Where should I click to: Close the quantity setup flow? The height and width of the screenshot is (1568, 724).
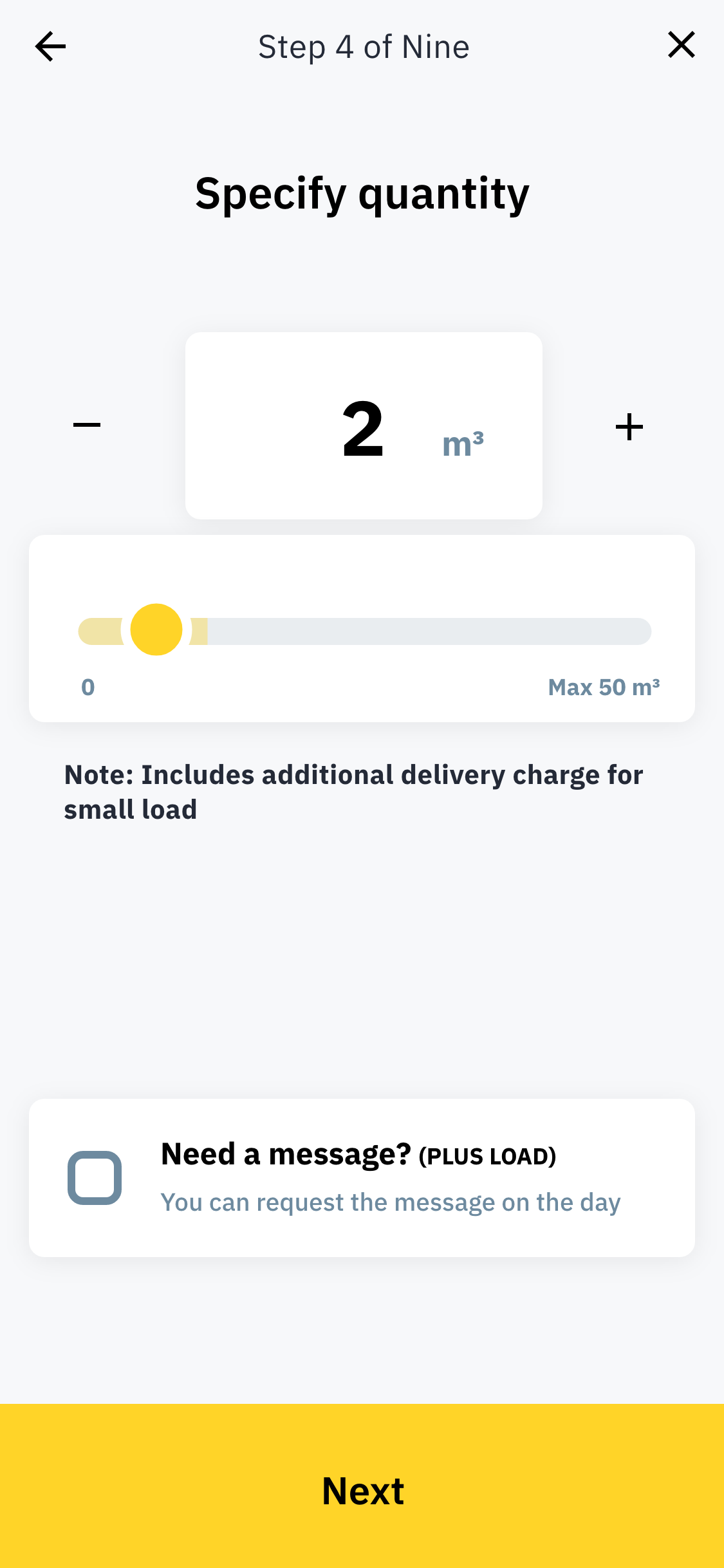pyautogui.click(x=681, y=45)
